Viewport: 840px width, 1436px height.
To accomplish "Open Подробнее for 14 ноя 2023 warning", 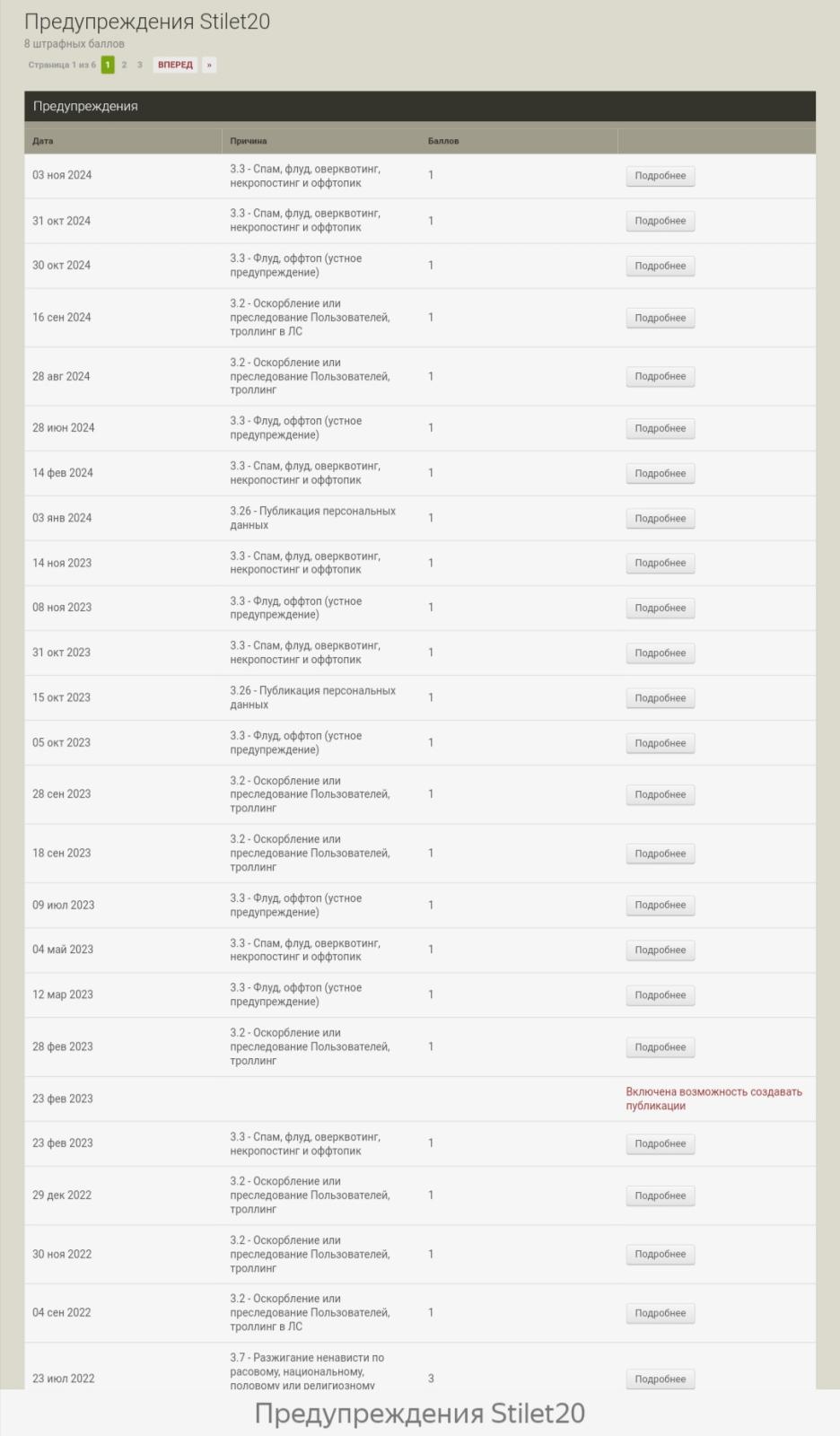I will point(660,564).
